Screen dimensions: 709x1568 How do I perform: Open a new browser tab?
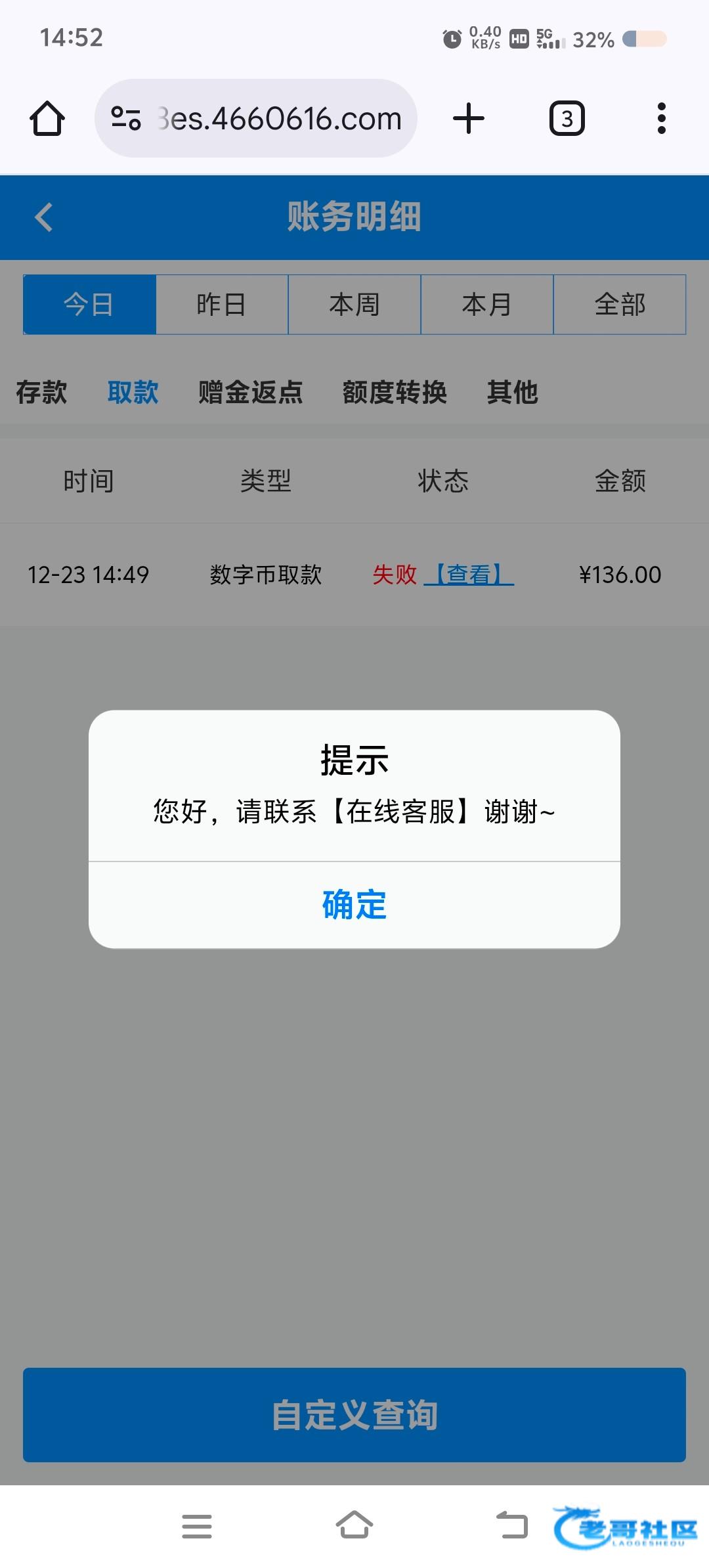469,119
